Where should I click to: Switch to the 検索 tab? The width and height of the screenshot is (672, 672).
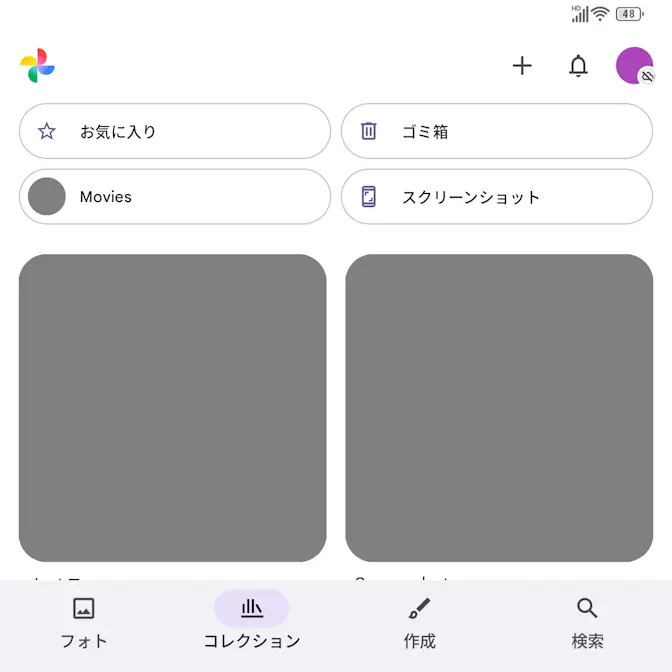pyautogui.click(x=587, y=622)
